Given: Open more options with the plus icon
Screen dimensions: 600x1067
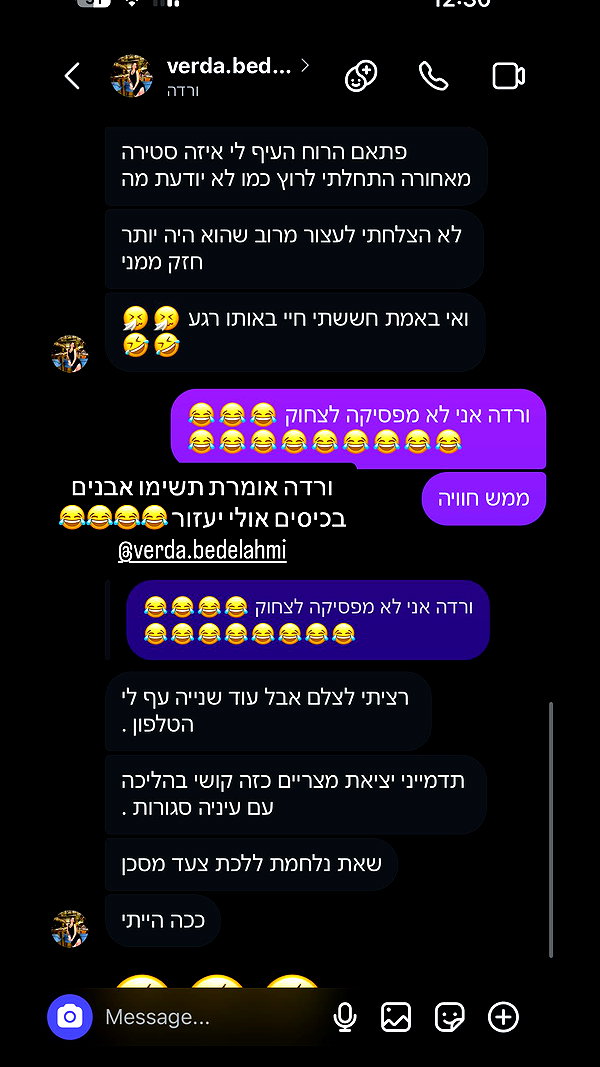Looking at the screenshot, I should point(503,1017).
